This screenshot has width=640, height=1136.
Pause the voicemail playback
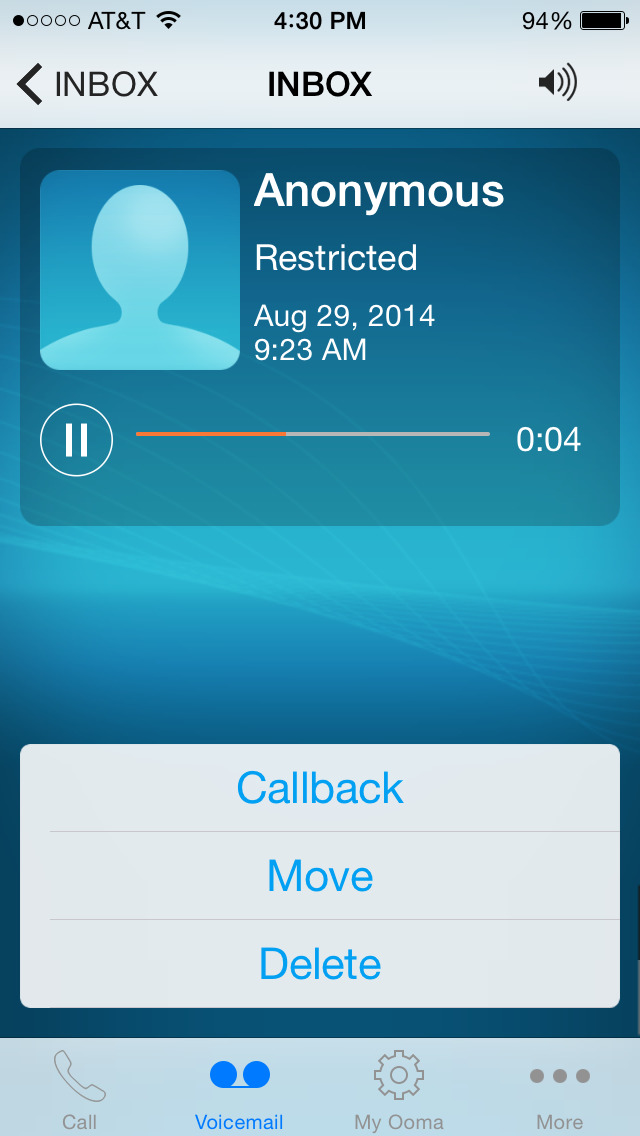77,439
